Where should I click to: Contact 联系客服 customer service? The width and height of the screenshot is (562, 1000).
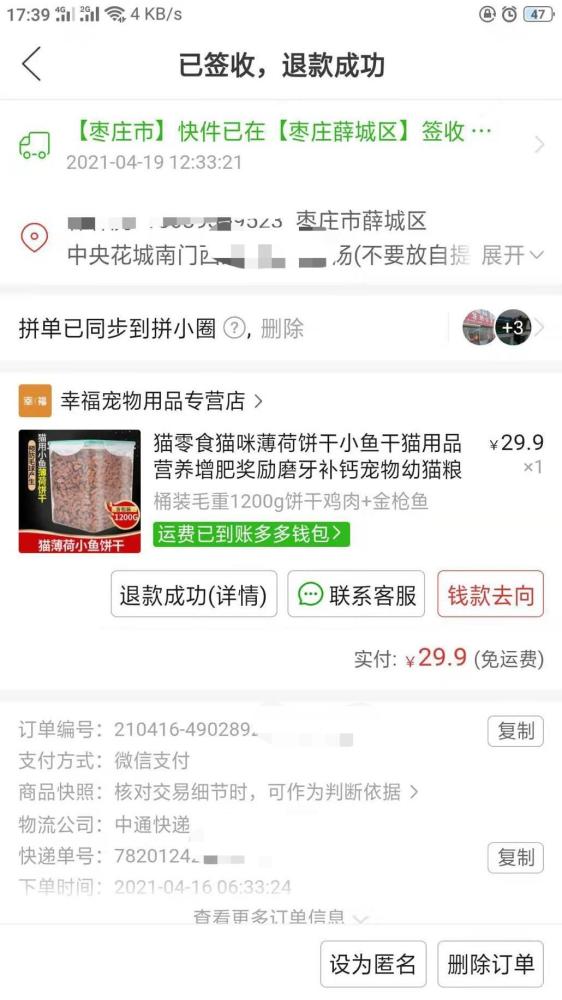pos(356,594)
